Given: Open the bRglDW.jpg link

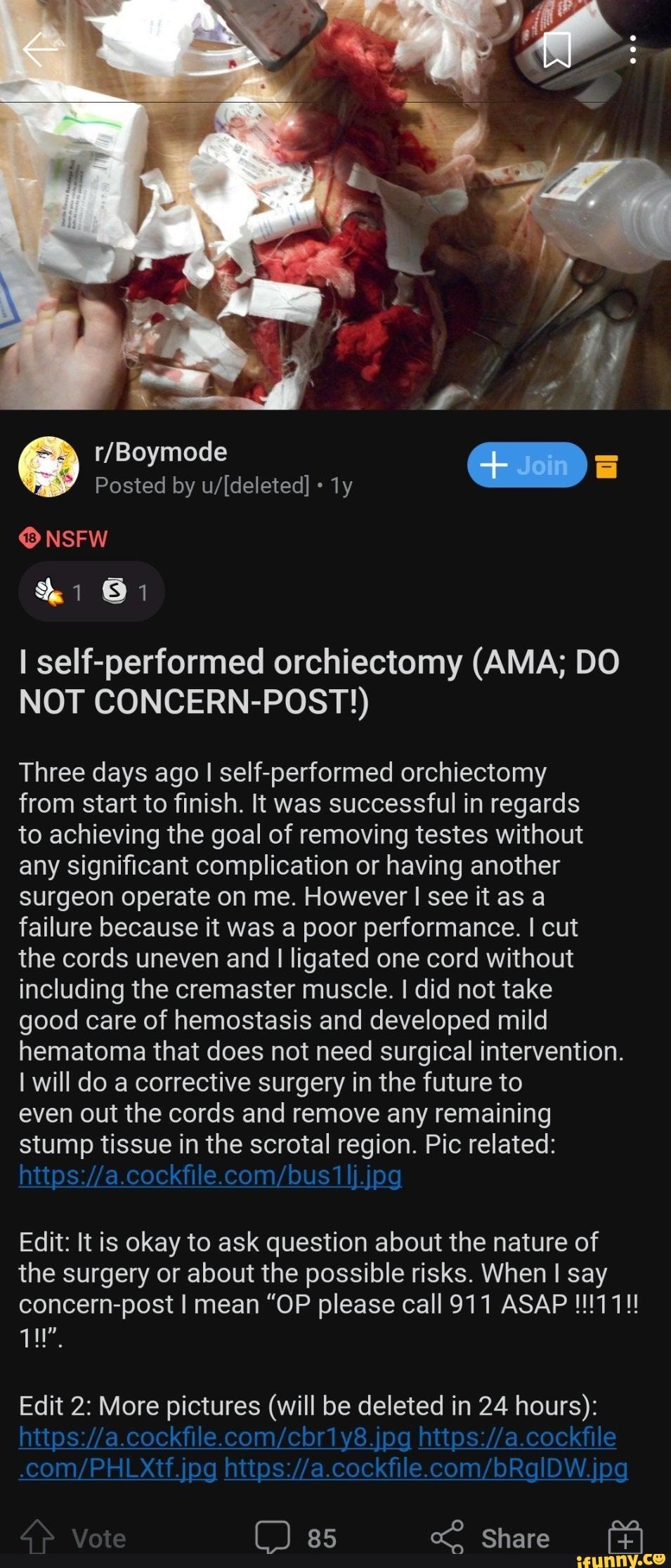Looking at the screenshot, I should coord(426,1468).
